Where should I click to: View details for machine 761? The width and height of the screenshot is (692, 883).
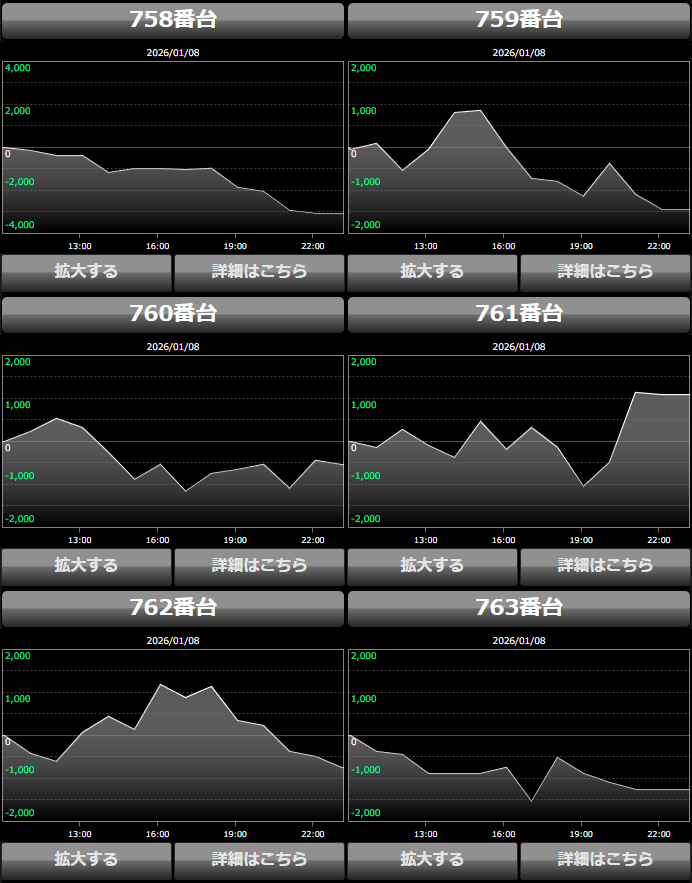pos(605,565)
